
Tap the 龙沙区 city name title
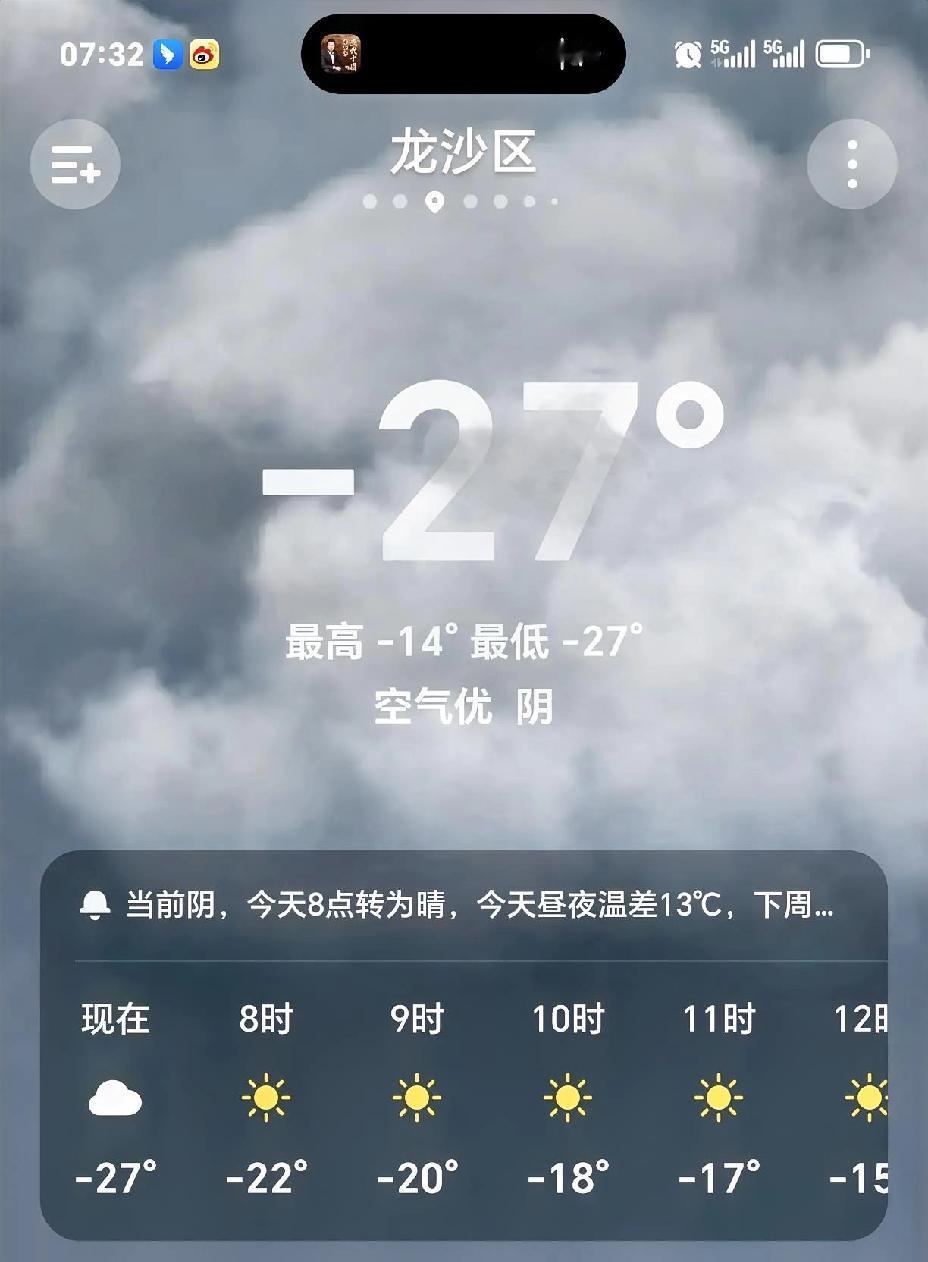click(x=464, y=153)
